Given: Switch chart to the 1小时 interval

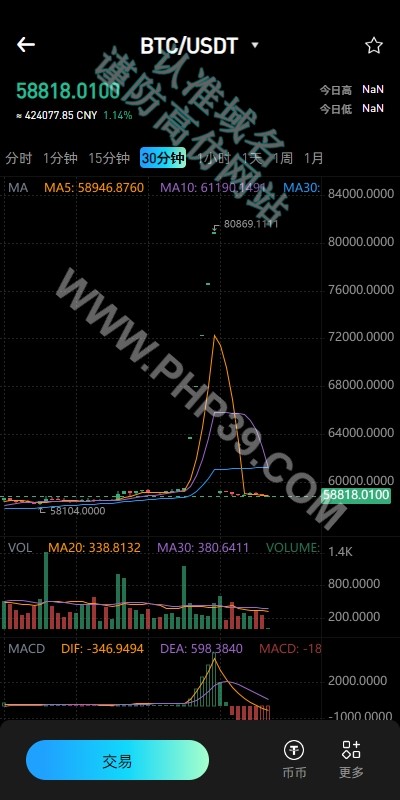Looking at the screenshot, I should tap(214, 158).
